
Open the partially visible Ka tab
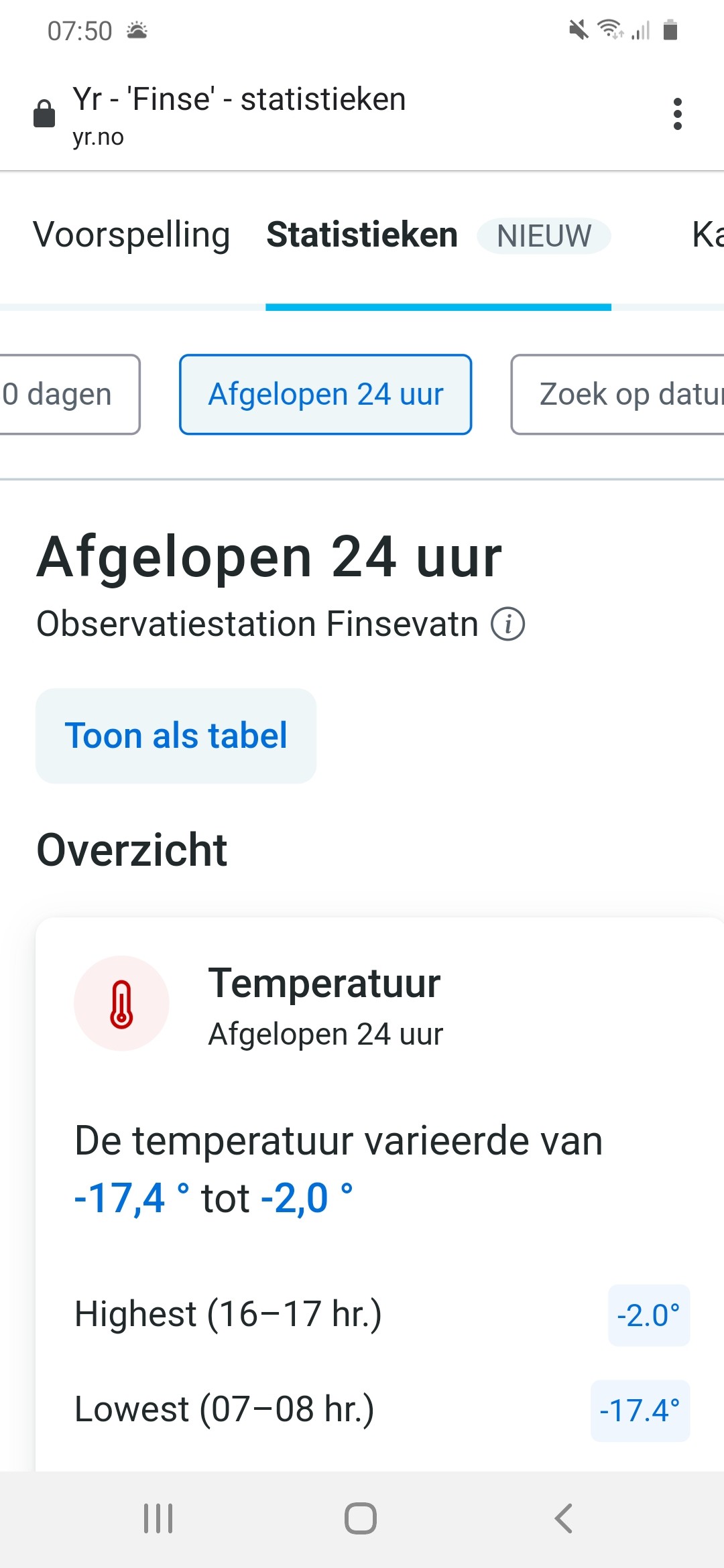(x=707, y=236)
